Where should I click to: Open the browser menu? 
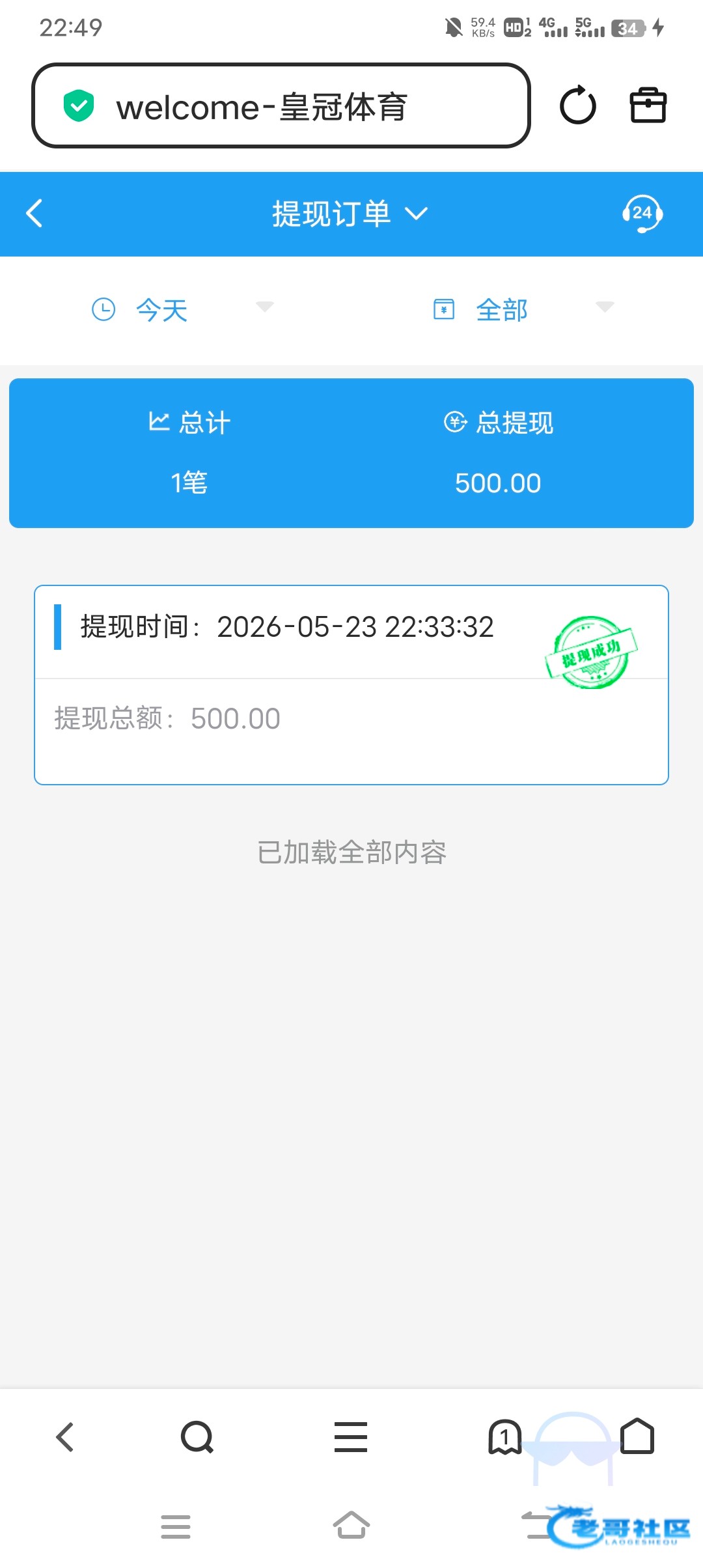[351, 1437]
